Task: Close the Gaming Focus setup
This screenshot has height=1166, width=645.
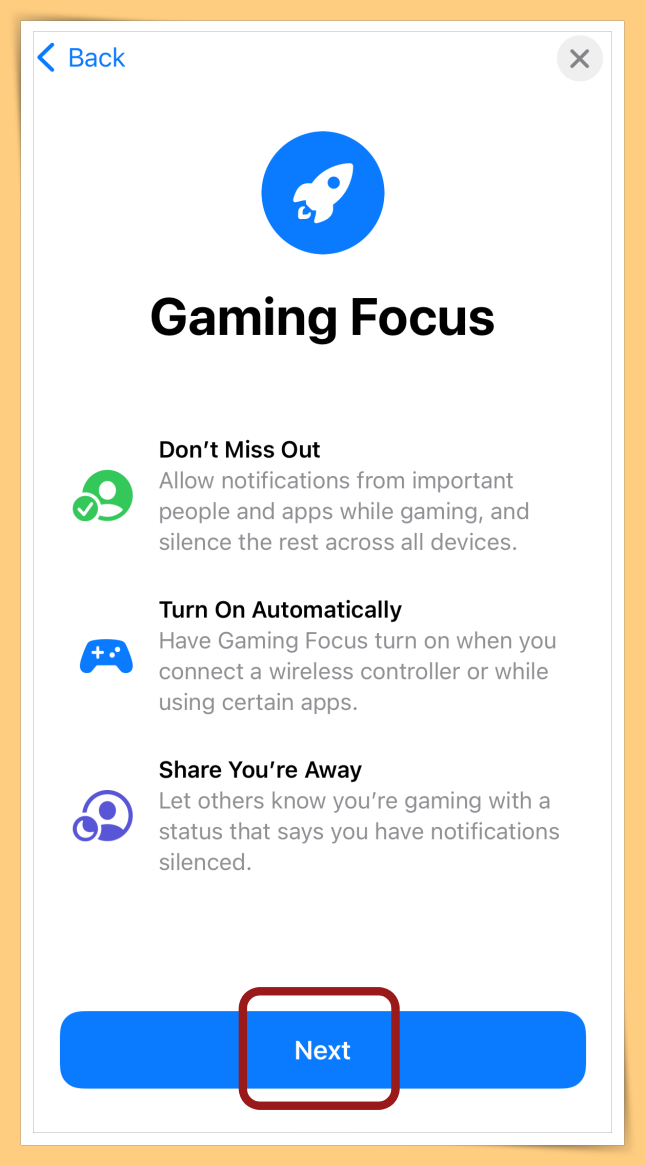Action: point(579,58)
